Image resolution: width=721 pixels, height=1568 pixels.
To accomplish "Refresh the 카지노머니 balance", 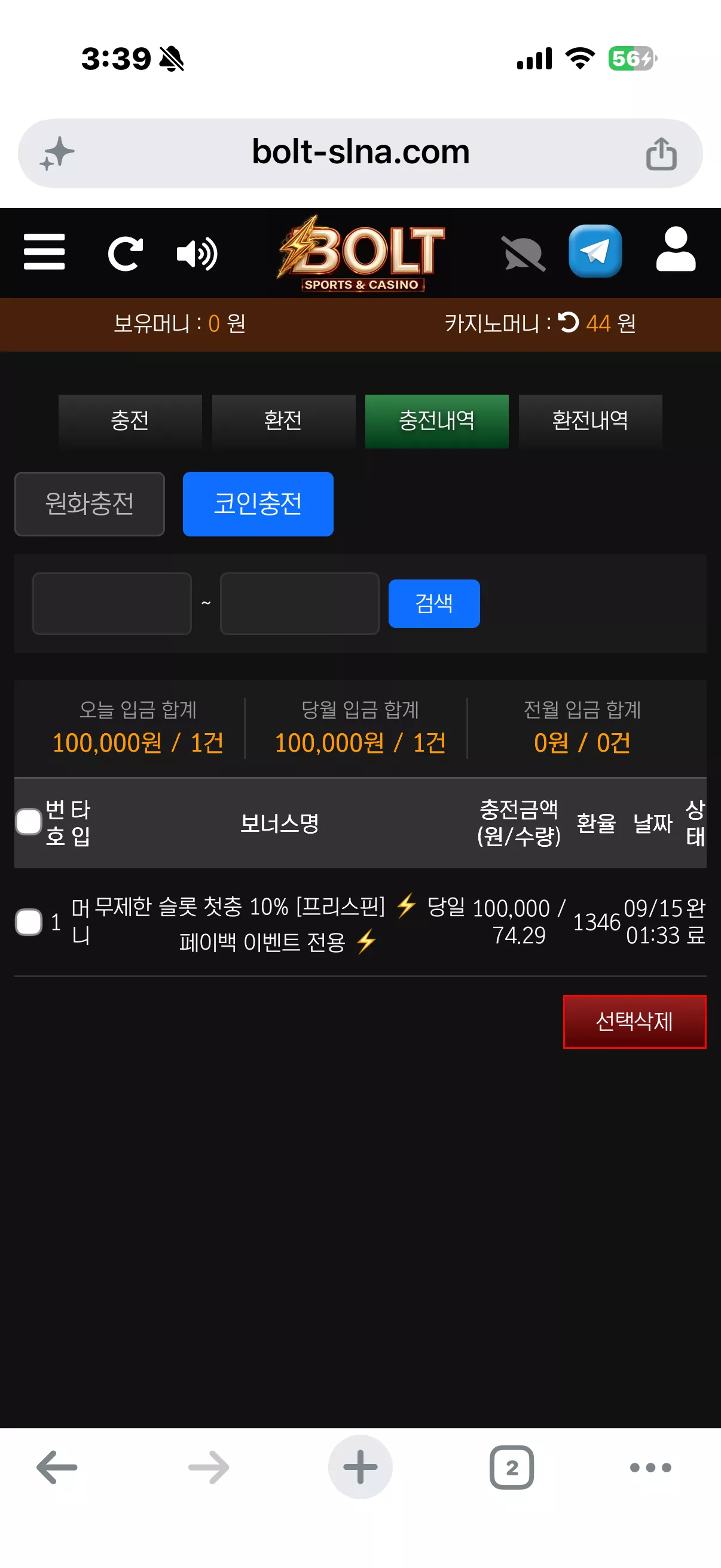I will pos(569,322).
